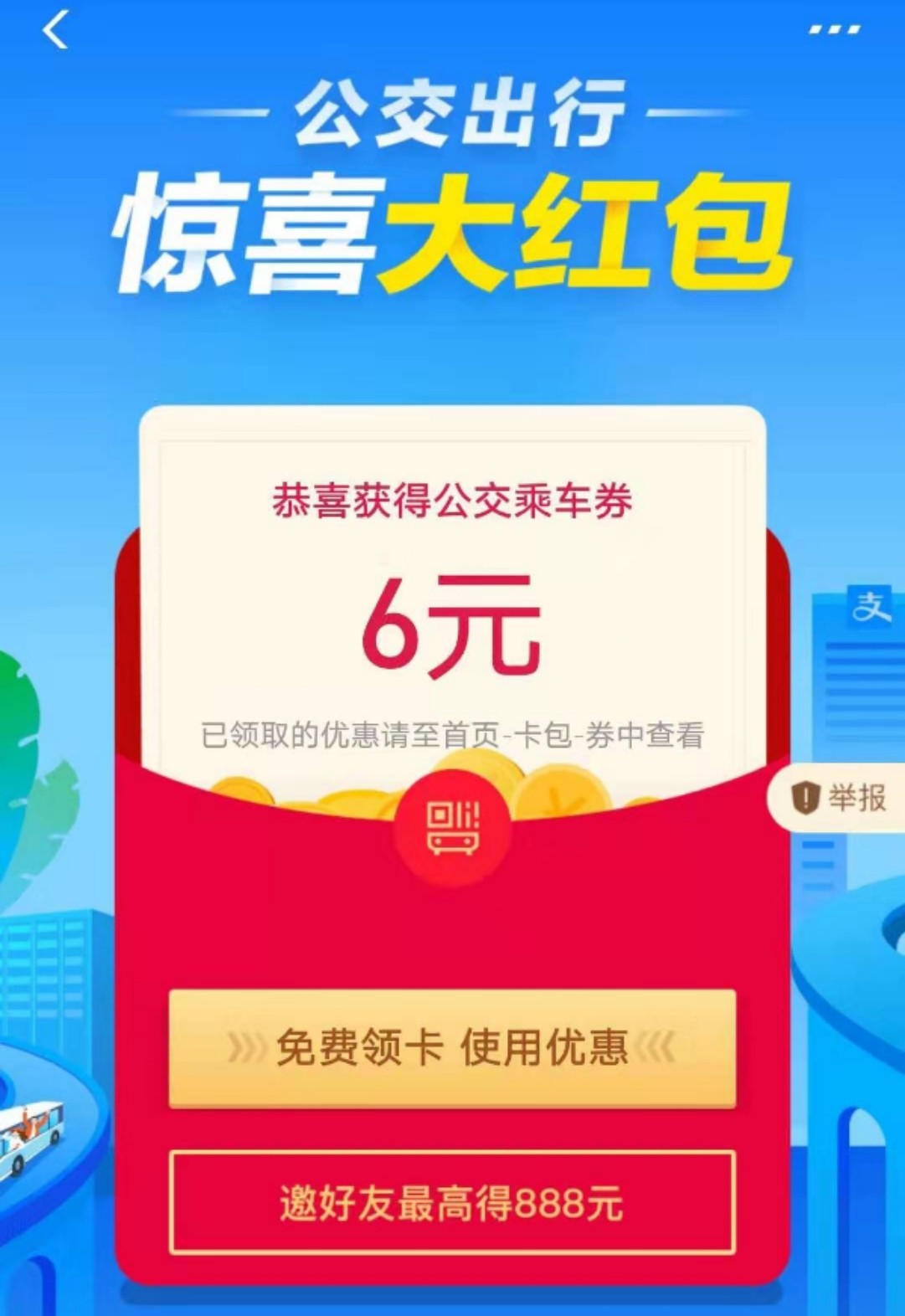Go back using the top-left arrow
Screen dimensions: 905x1316
(x=54, y=31)
